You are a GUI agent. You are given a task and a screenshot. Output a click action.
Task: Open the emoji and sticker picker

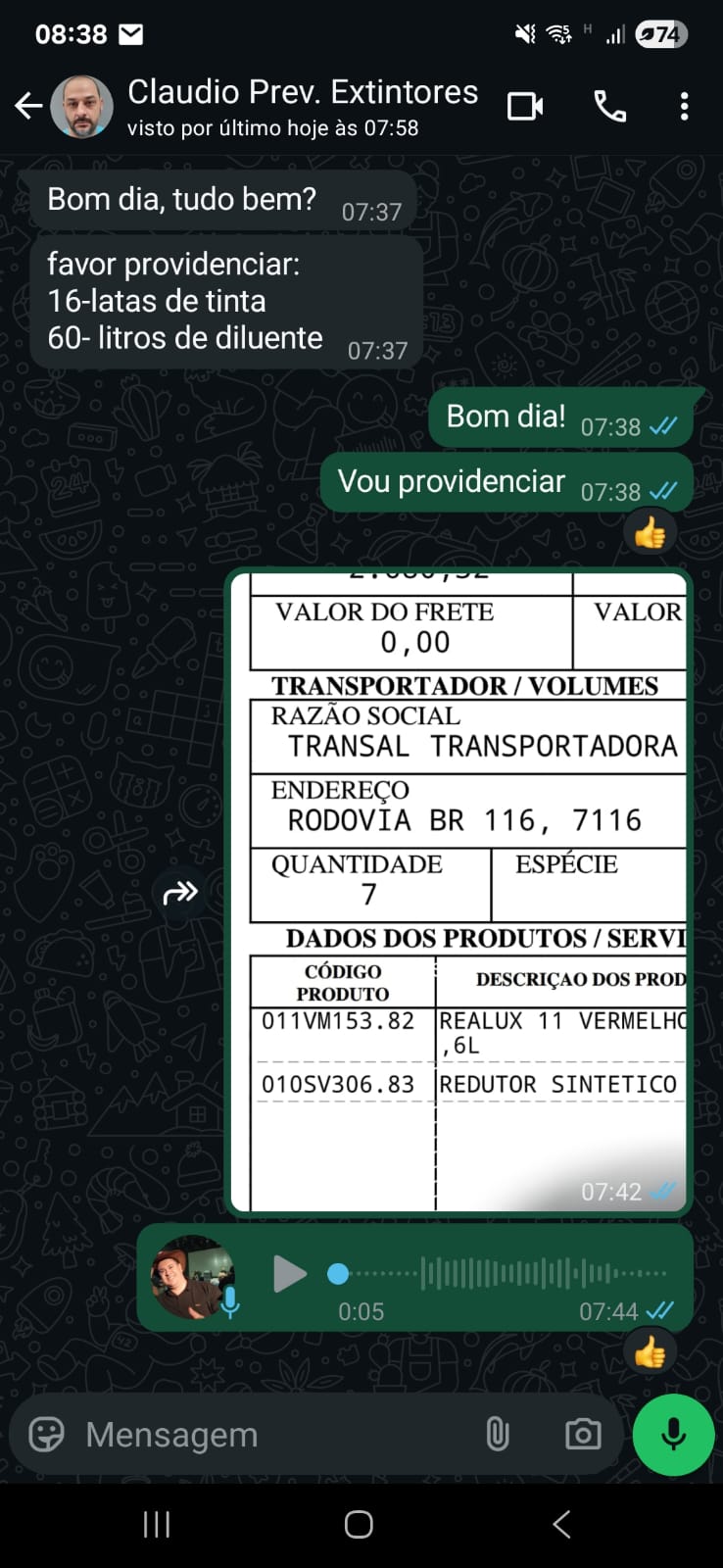(x=46, y=1435)
